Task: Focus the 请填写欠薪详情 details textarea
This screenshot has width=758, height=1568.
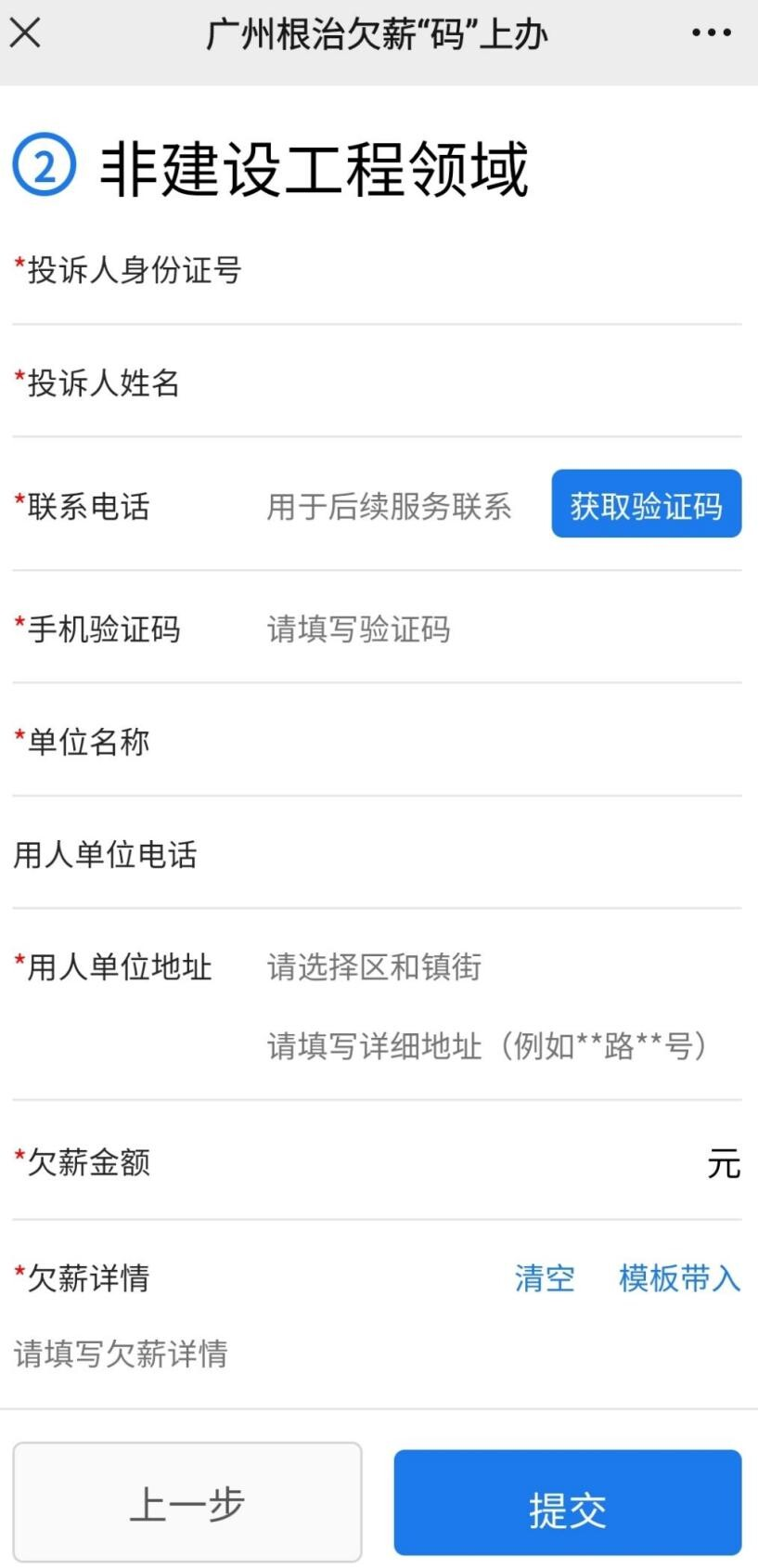Action: tap(371, 1355)
